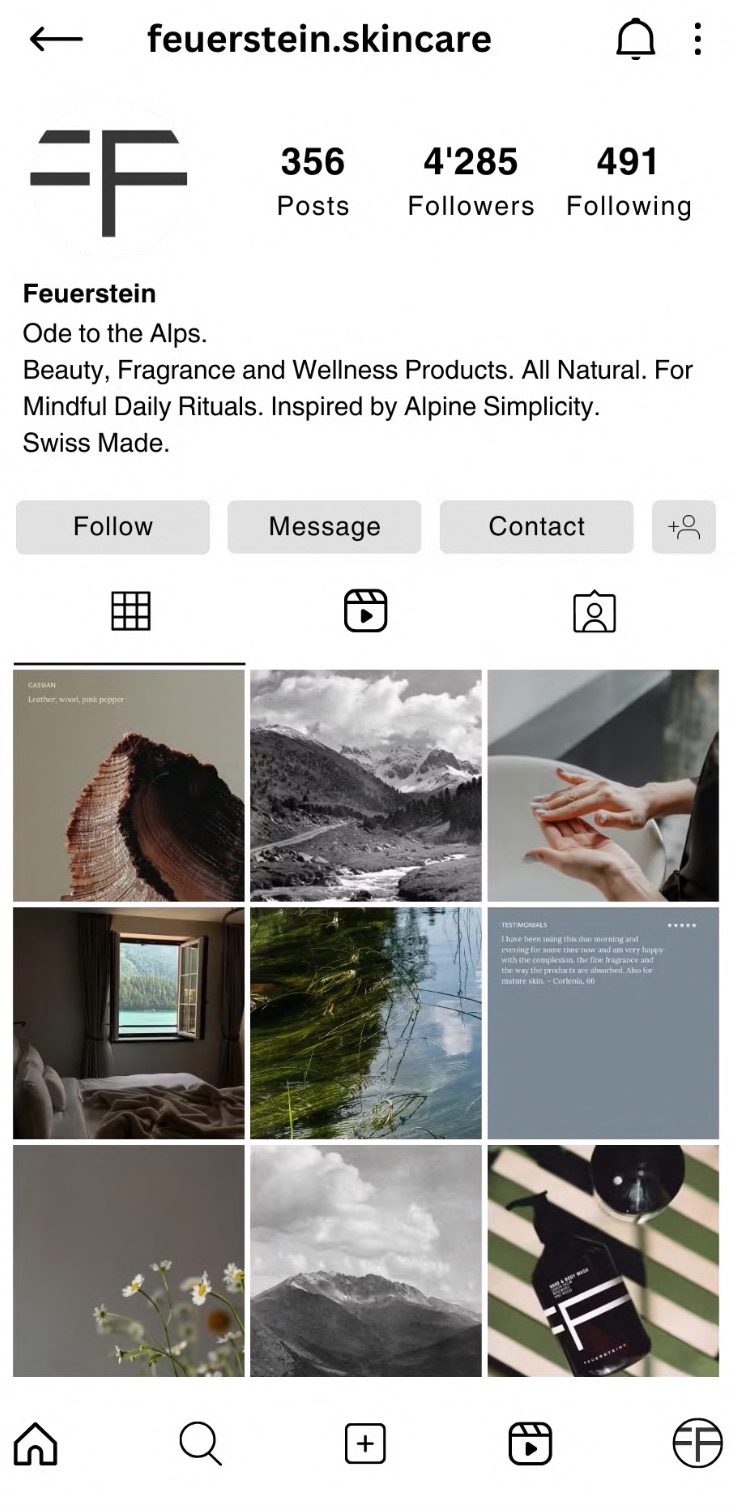734x1510 pixels.
Task: Open the Cassian wood slice post
Action: [x=129, y=785]
